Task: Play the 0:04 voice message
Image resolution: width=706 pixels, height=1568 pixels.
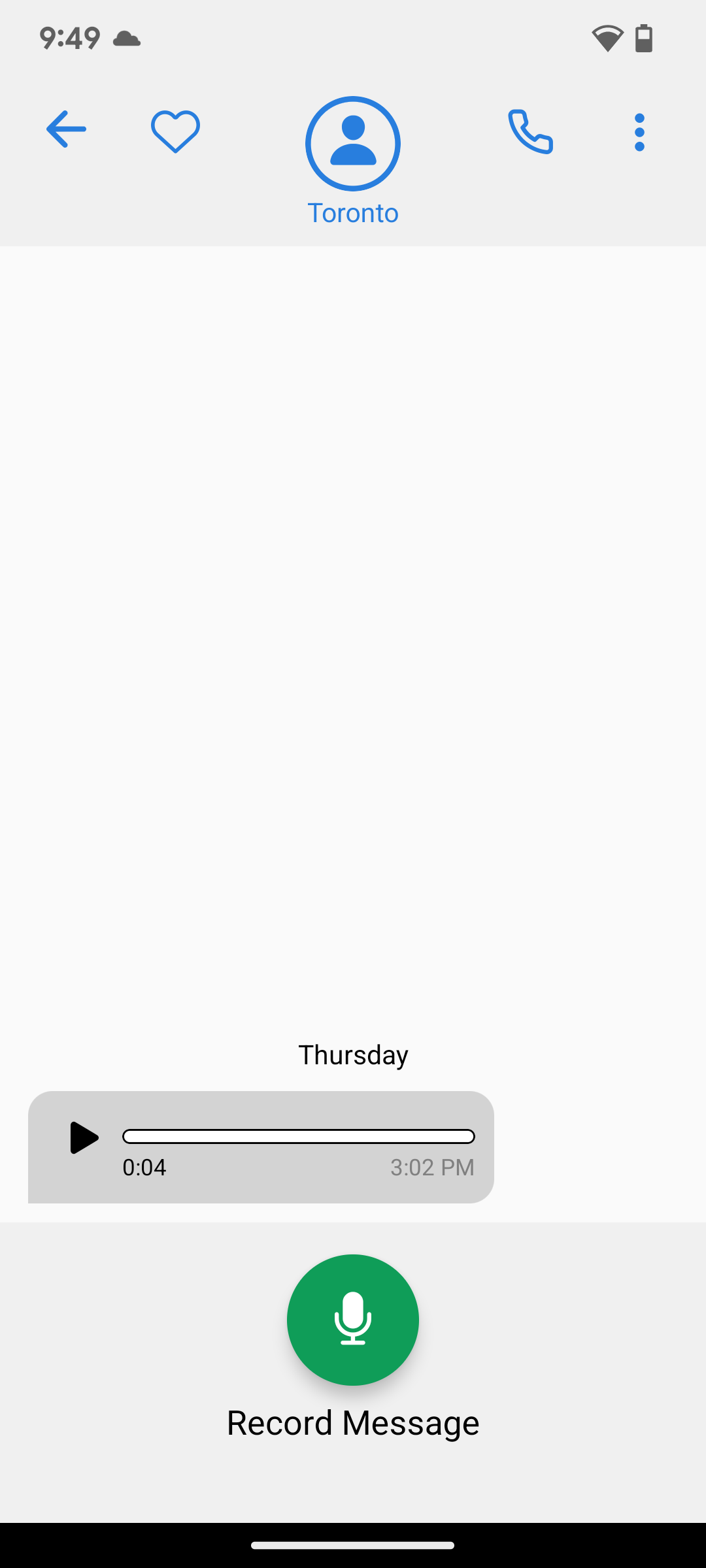Action: pos(84,1137)
